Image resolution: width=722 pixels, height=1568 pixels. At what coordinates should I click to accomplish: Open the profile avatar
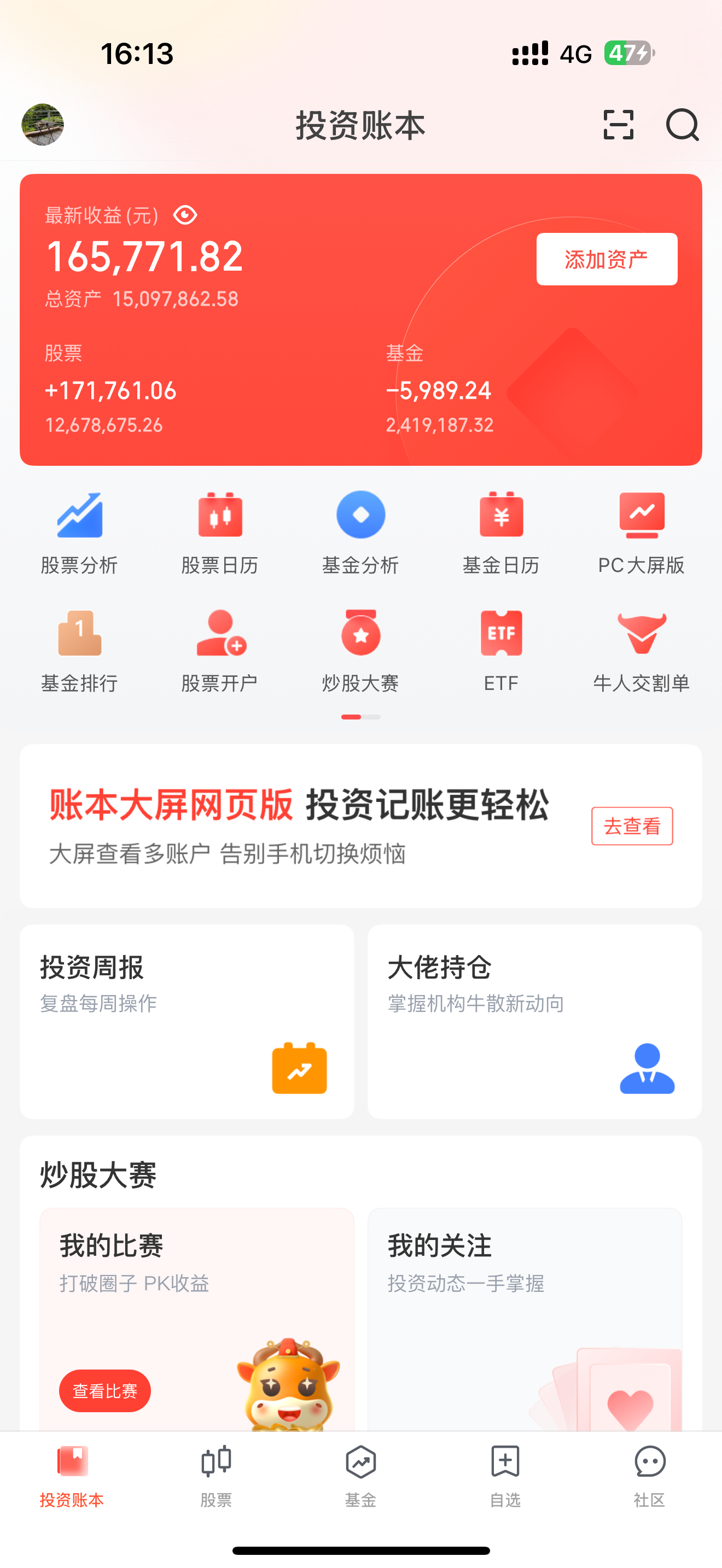pyautogui.click(x=43, y=125)
